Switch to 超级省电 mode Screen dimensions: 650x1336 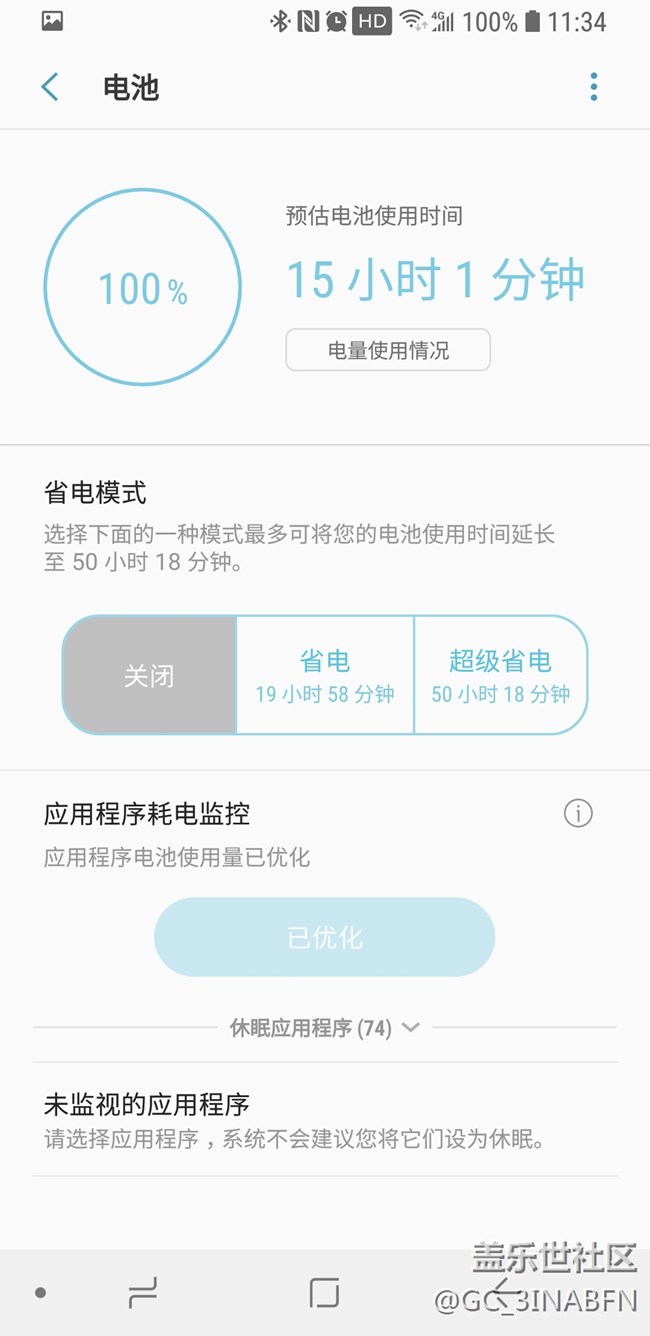(500, 676)
